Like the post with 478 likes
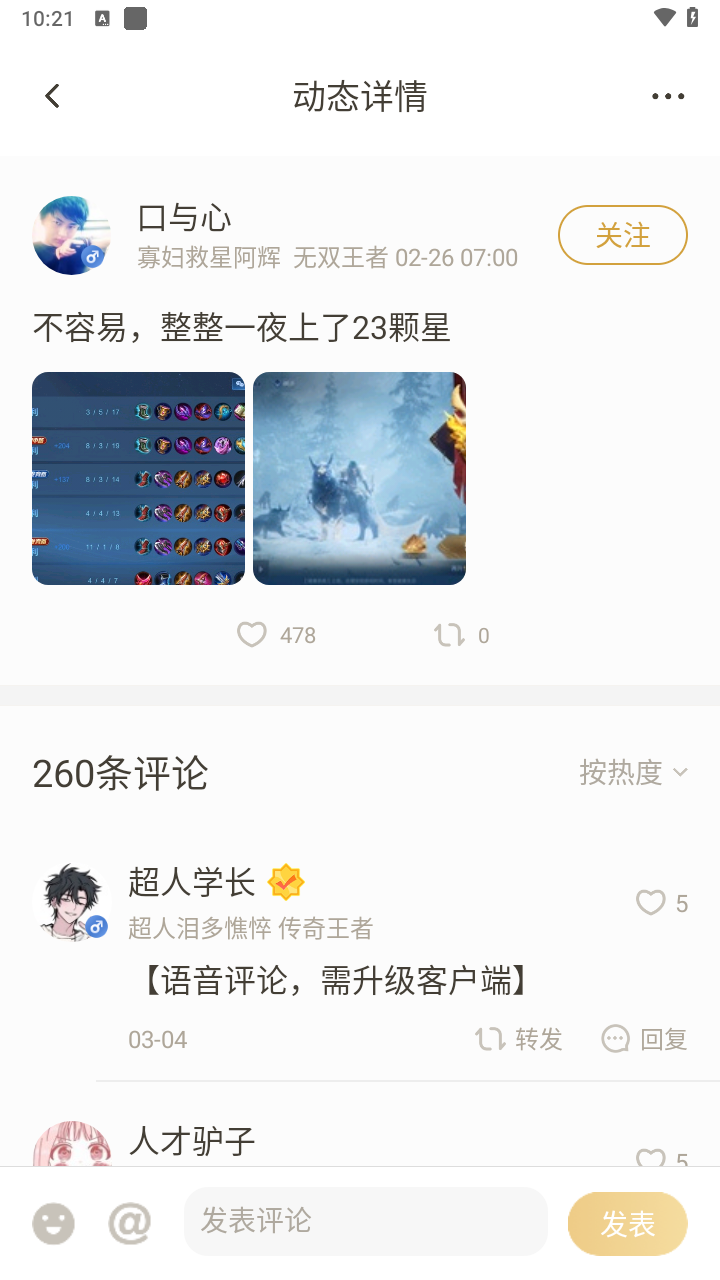Screen dimensions: 720x1280 pos(252,635)
